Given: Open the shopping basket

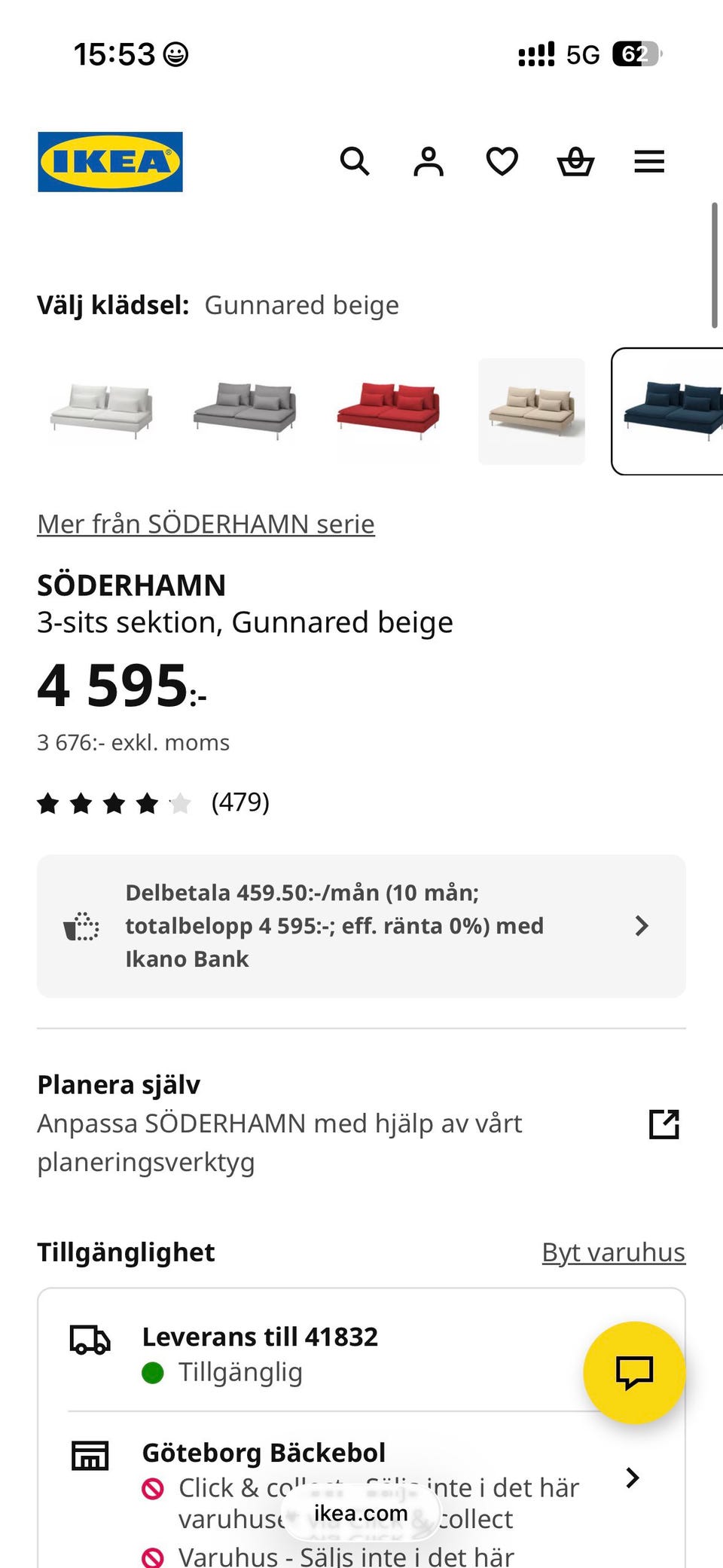Looking at the screenshot, I should (x=575, y=161).
